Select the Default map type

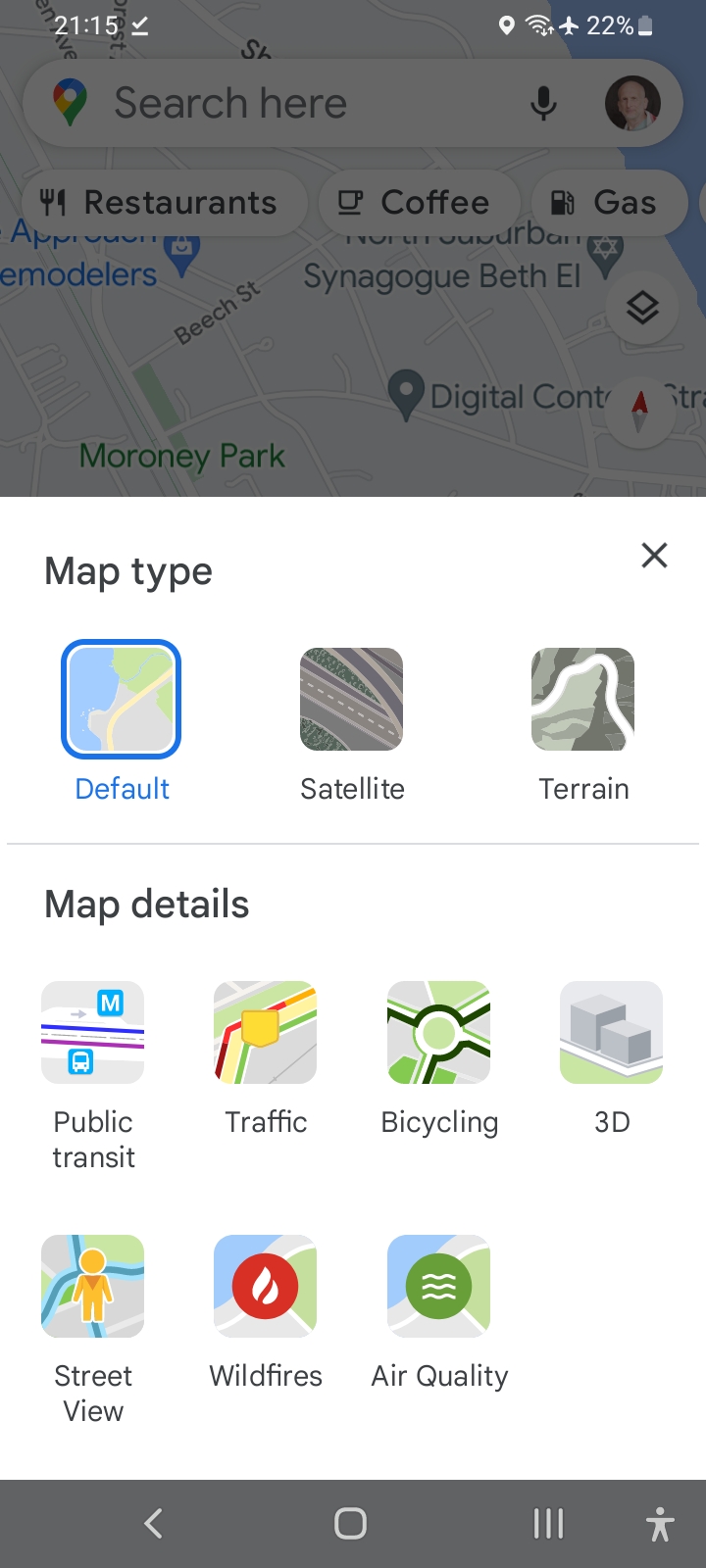tap(122, 700)
